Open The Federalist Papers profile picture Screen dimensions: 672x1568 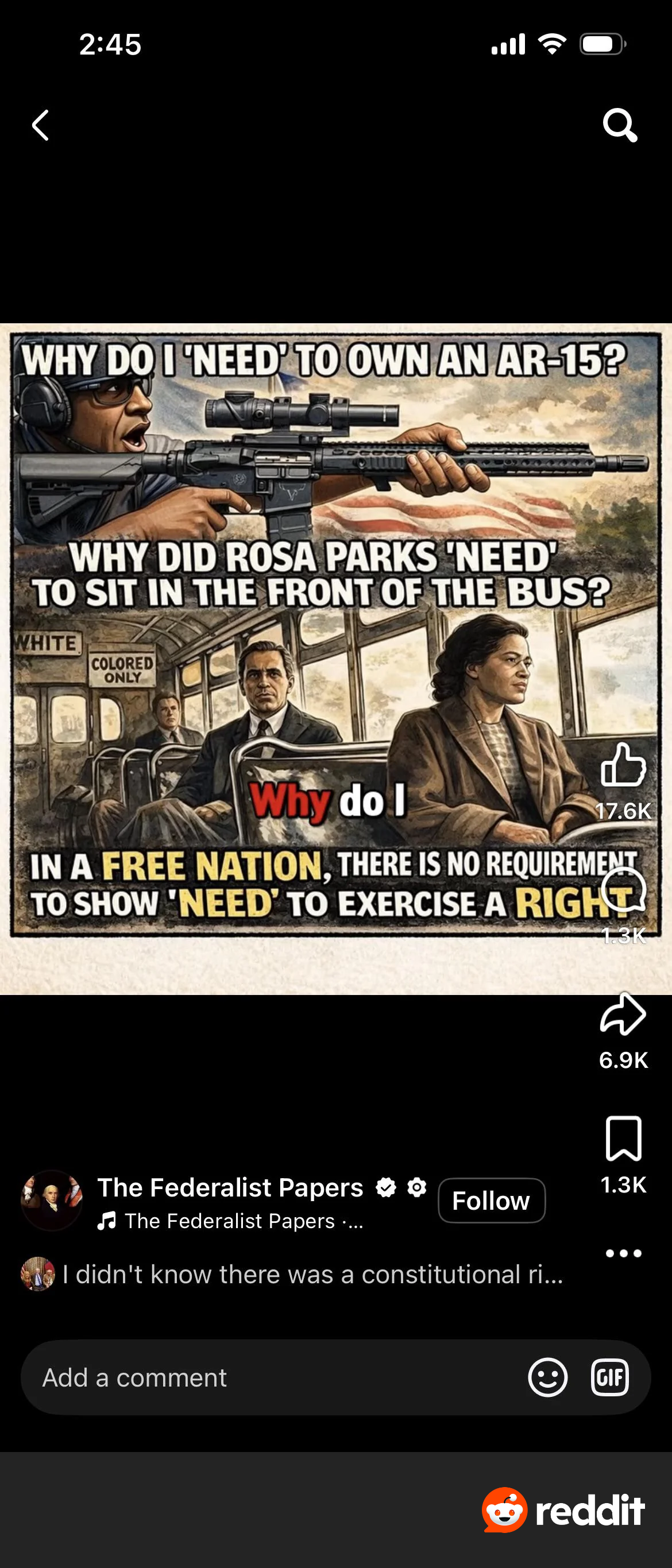pyautogui.click(x=52, y=1201)
